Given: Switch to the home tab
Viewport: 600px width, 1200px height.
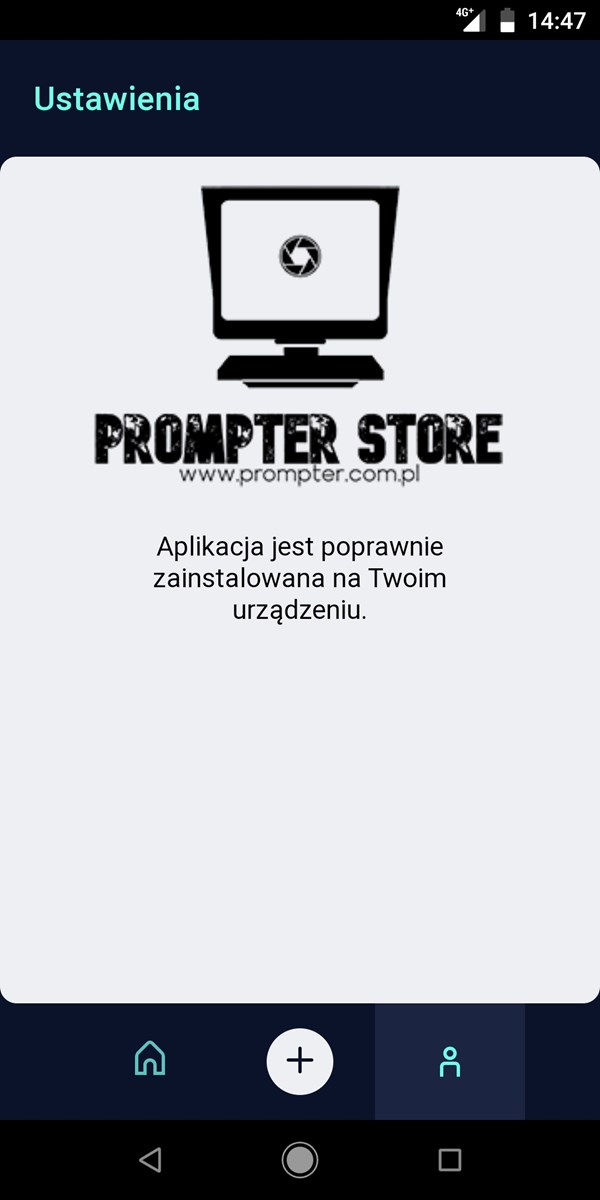Looking at the screenshot, I should (150, 1060).
